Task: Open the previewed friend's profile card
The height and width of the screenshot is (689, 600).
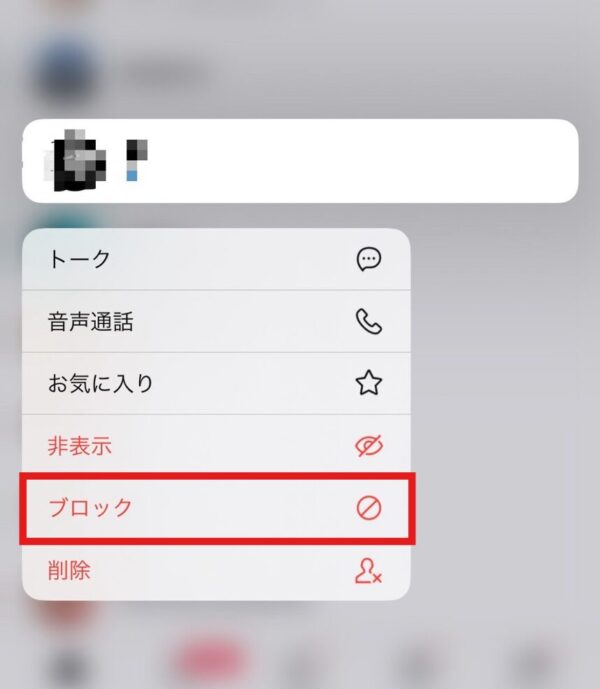Action: pos(300,161)
